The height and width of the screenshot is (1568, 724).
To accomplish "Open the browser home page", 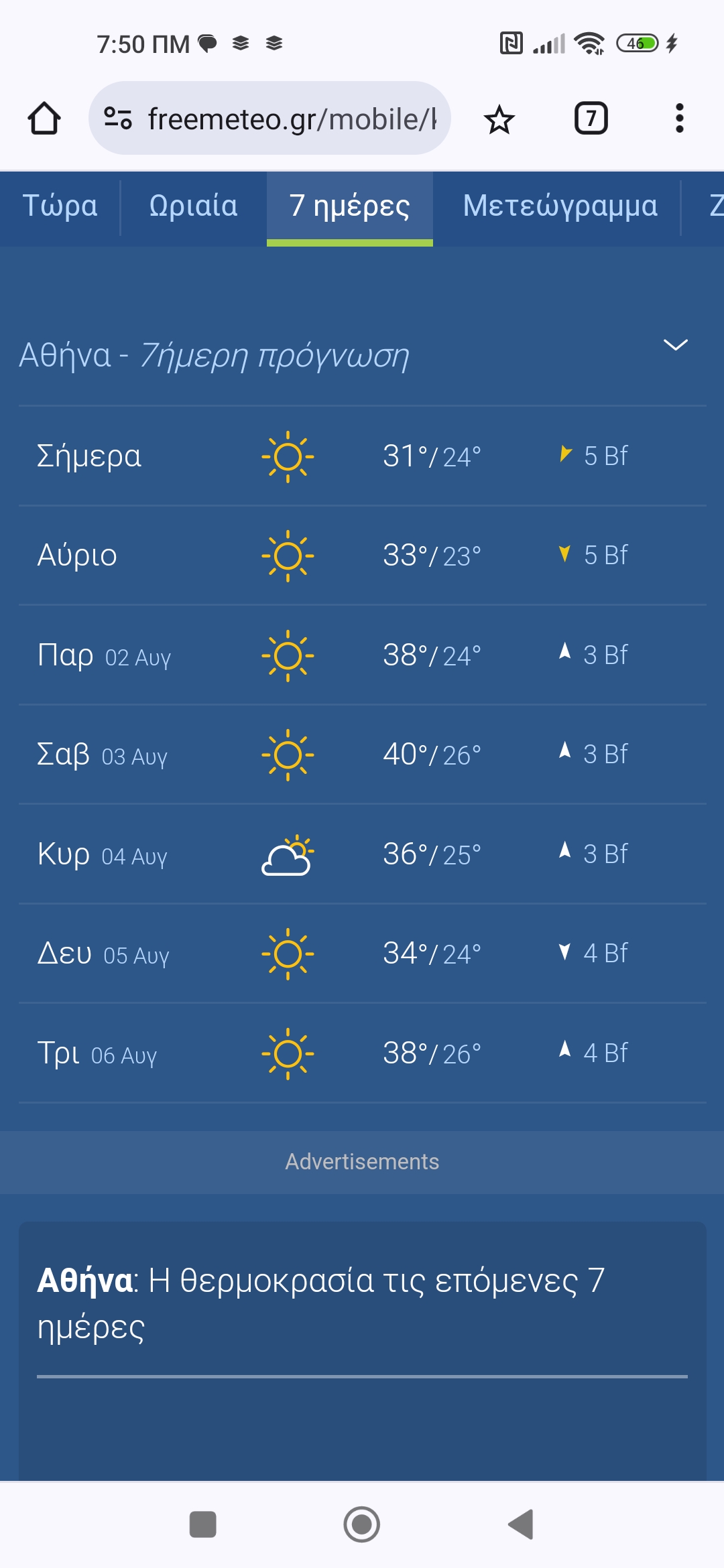I will [x=44, y=119].
